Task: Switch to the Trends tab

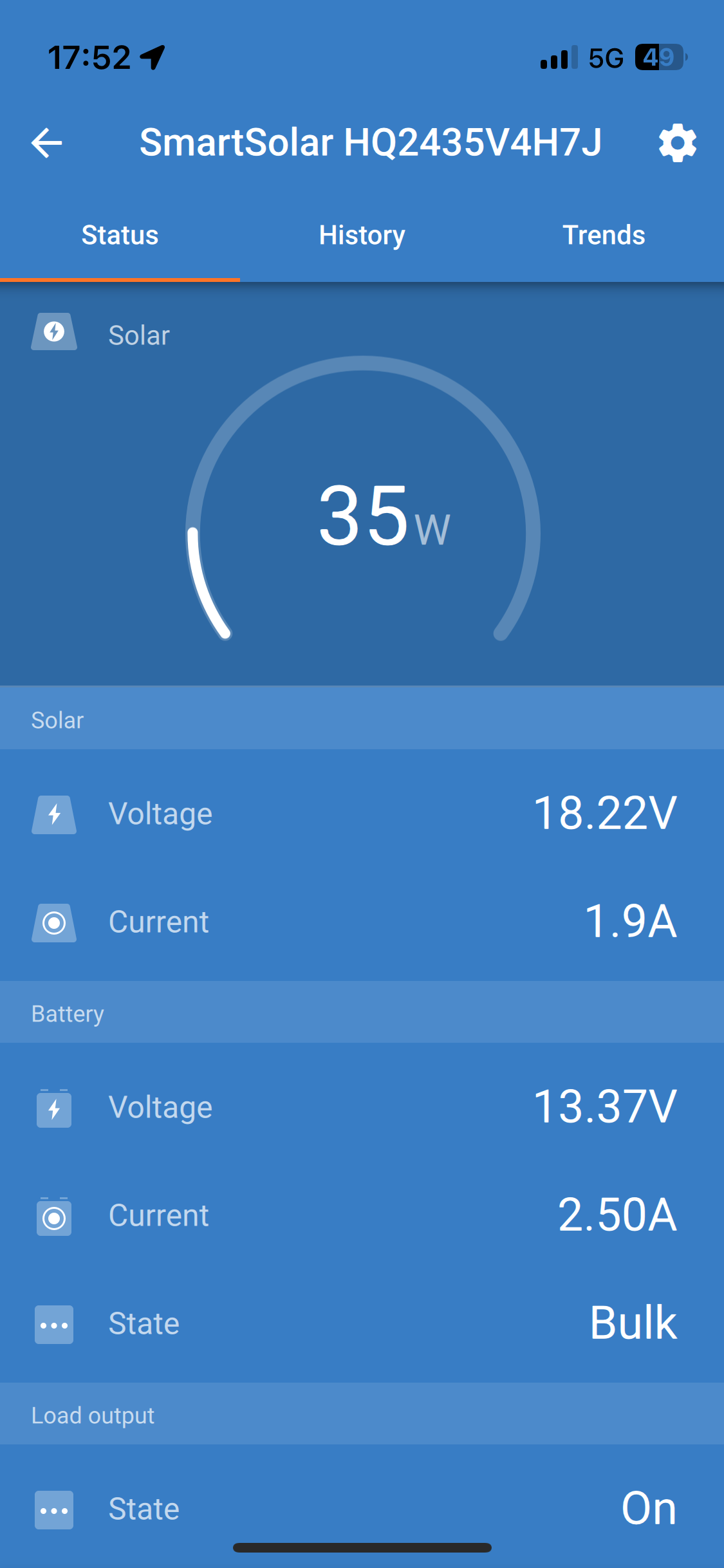Action: point(604,236)
